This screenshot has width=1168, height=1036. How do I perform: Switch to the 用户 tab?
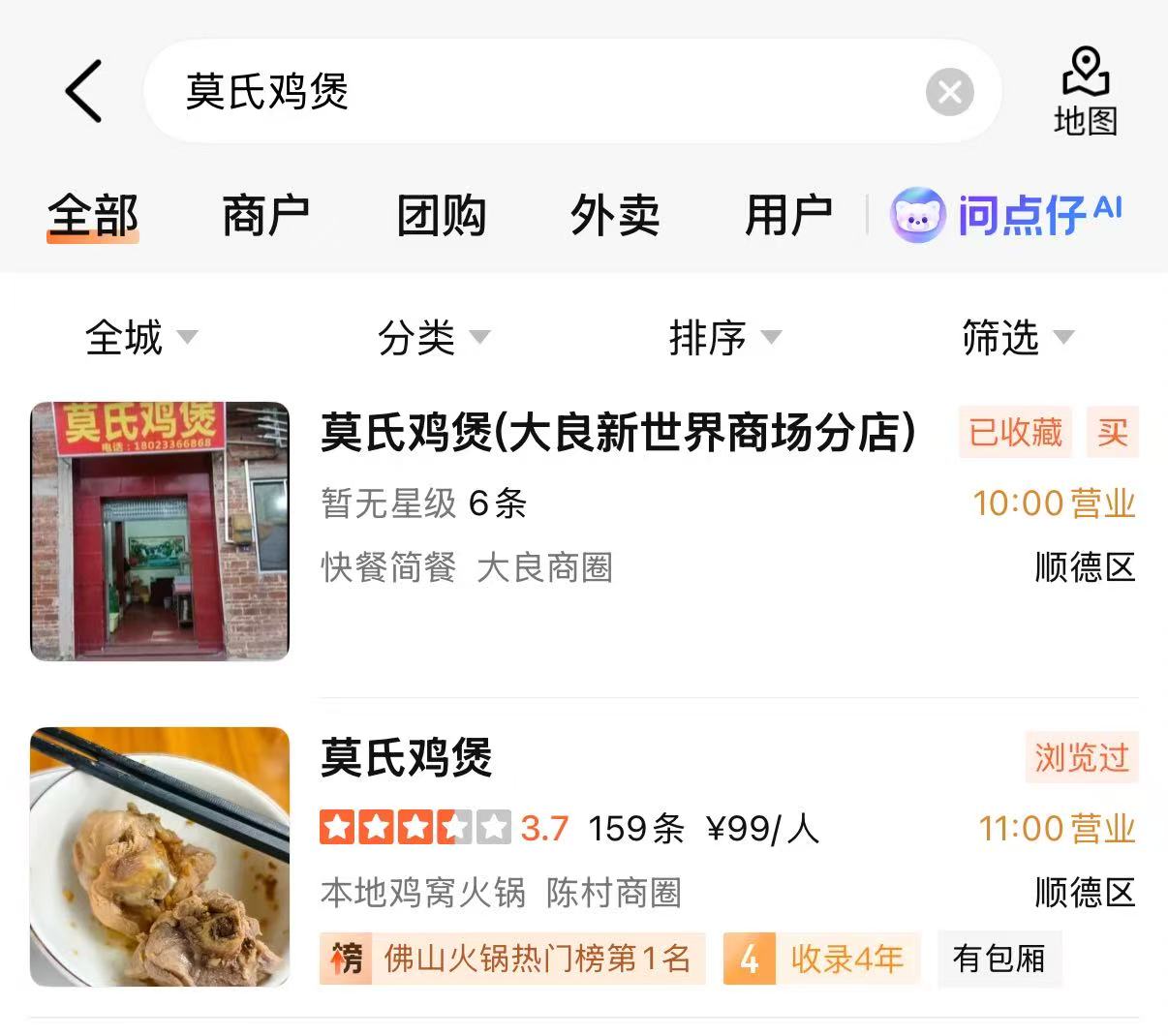click(x=788, y=215)
